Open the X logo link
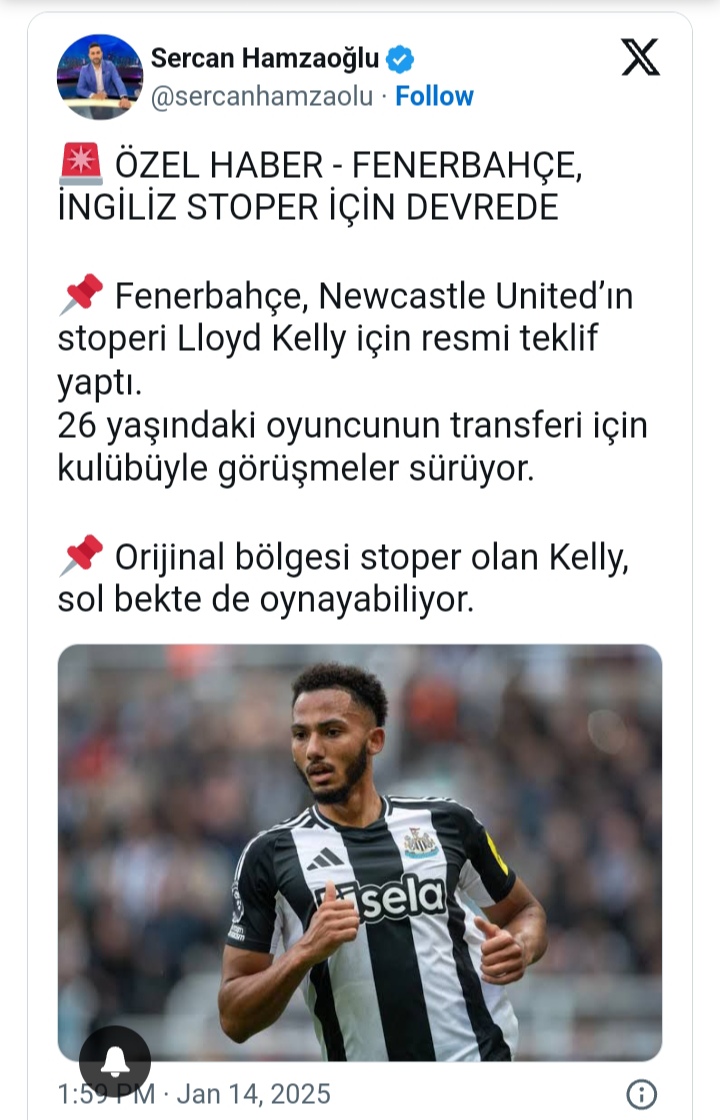 coord(640,58)
